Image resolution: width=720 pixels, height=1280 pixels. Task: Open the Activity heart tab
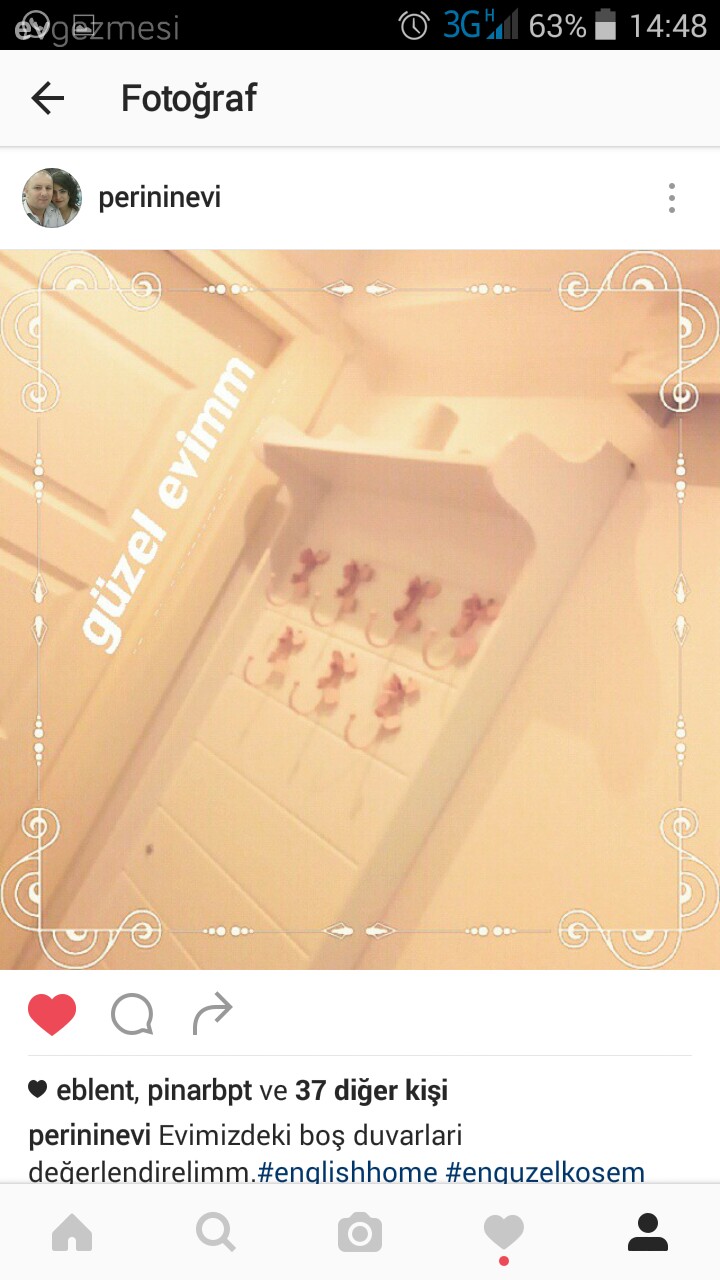tap(504, 1233)
